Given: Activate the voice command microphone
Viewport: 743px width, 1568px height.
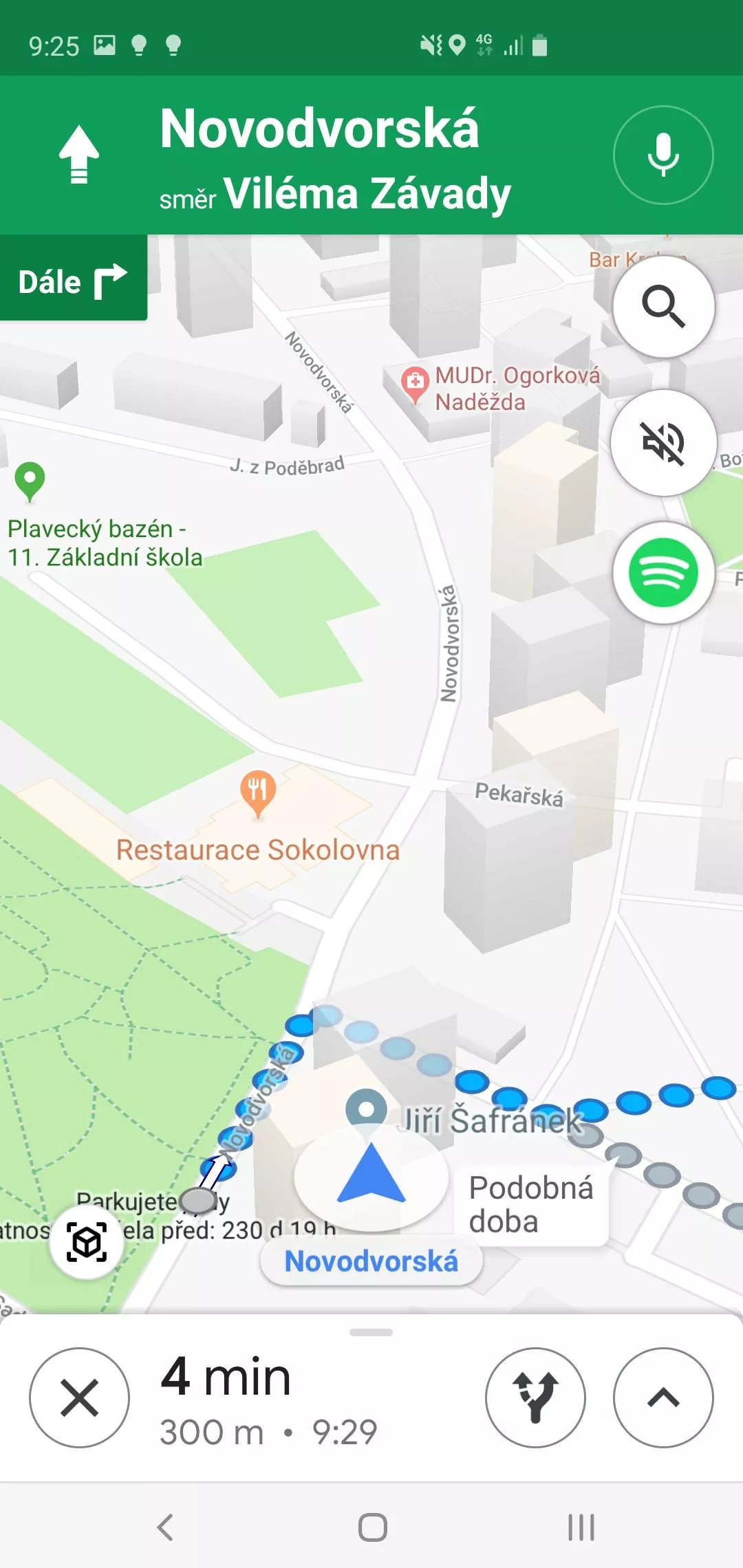Looking at the screenshot, I should point(663,155).
